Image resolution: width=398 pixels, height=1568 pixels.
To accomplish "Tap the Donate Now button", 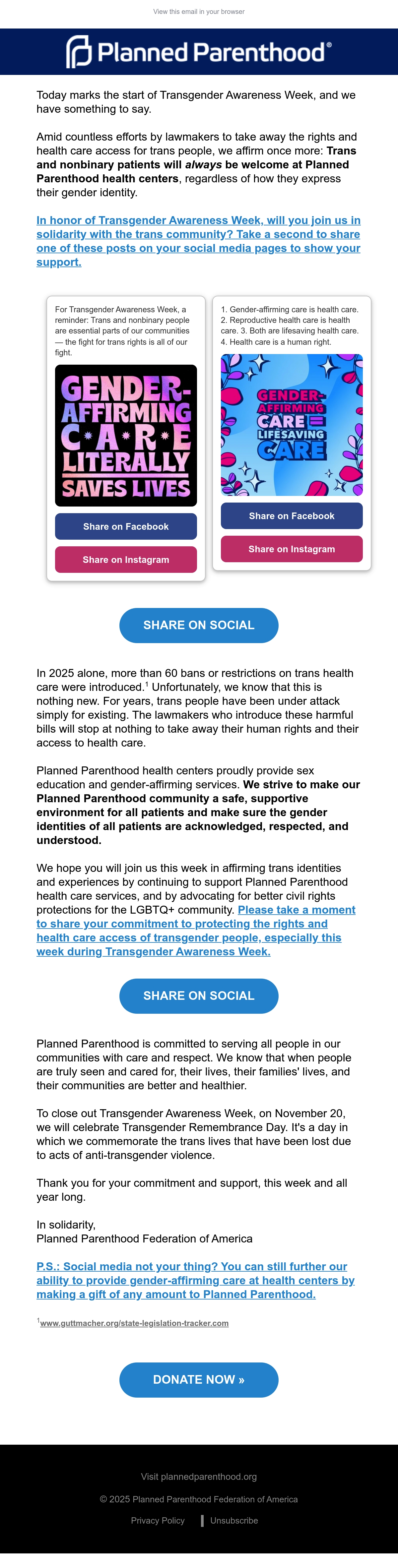I will [x=199, y=1379].
